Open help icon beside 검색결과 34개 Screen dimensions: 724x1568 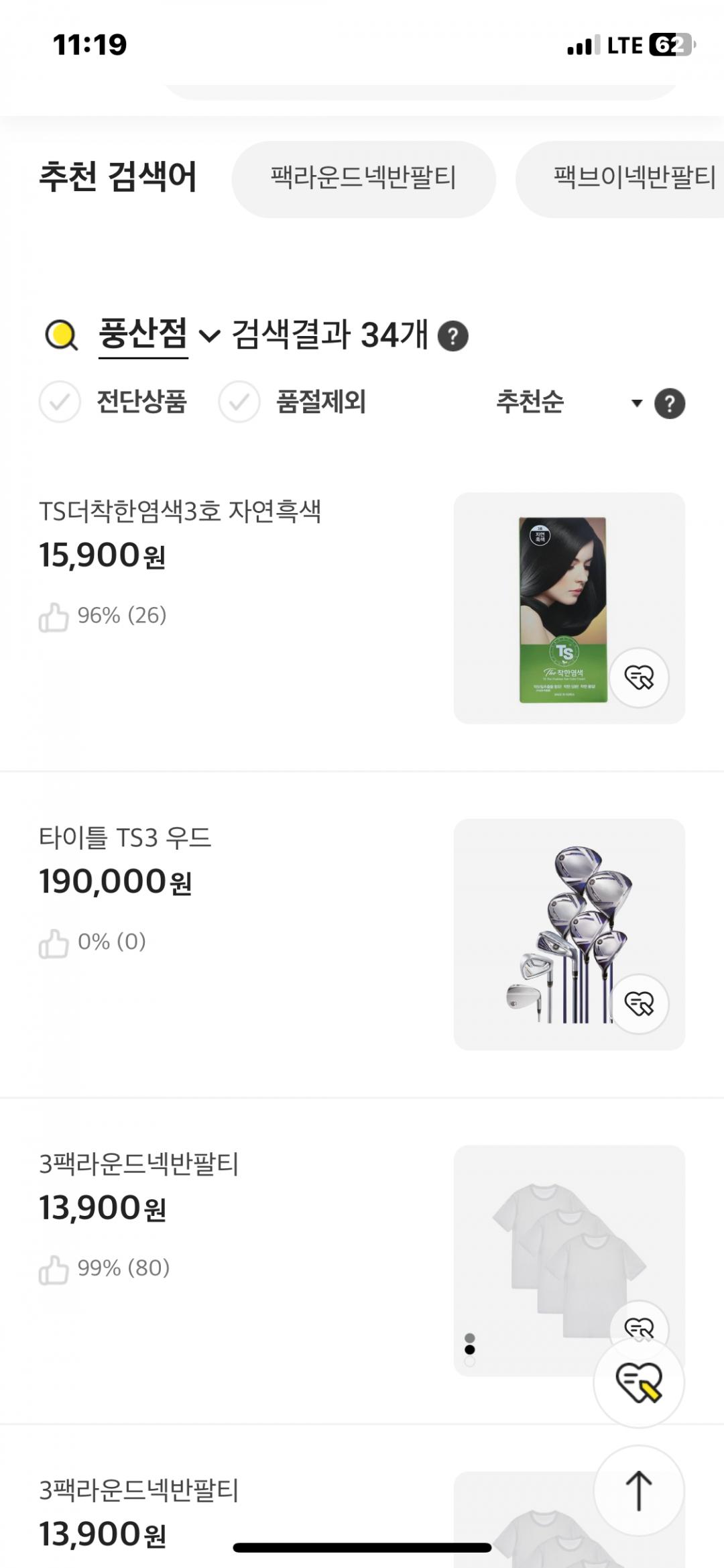point(453,336)
